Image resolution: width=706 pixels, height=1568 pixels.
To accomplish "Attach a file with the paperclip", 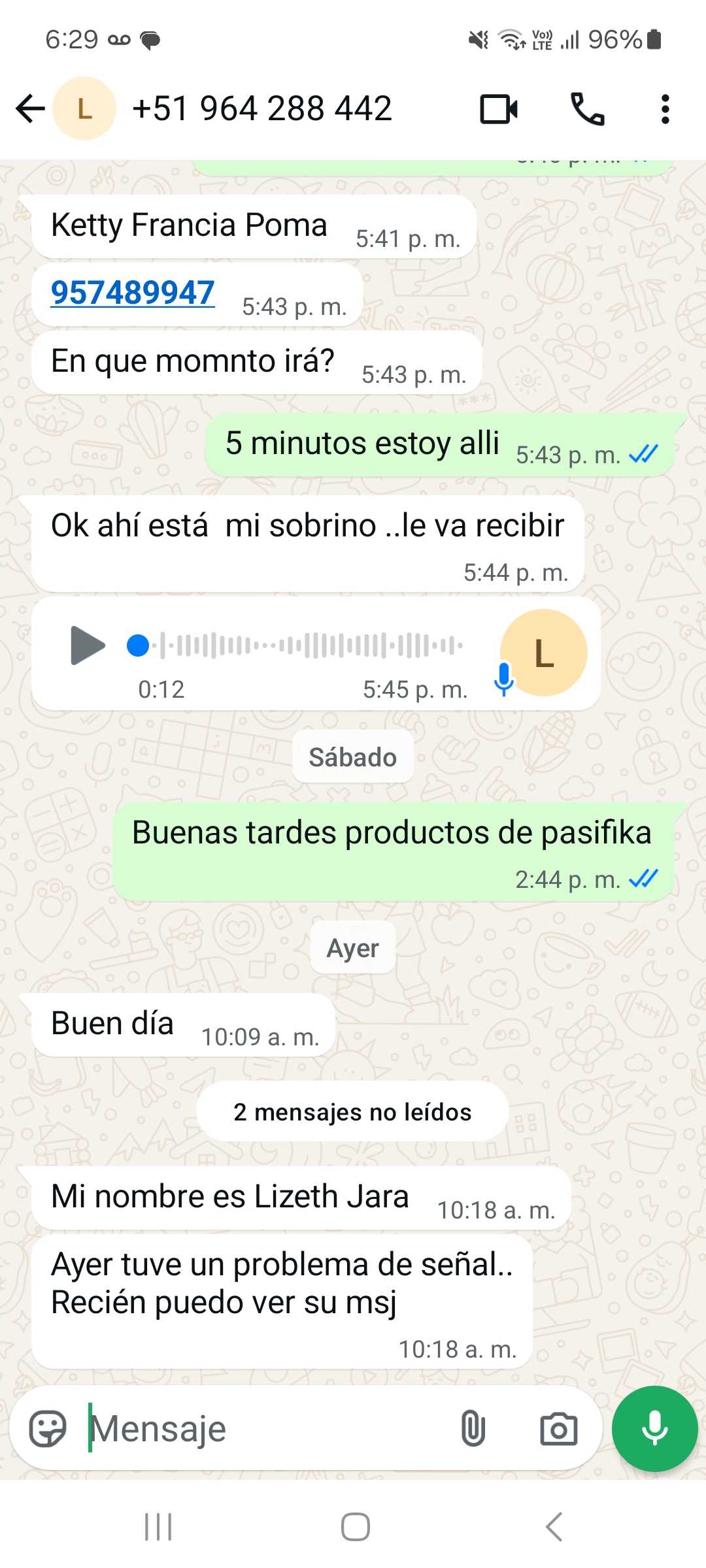I will click(473, 1429).
